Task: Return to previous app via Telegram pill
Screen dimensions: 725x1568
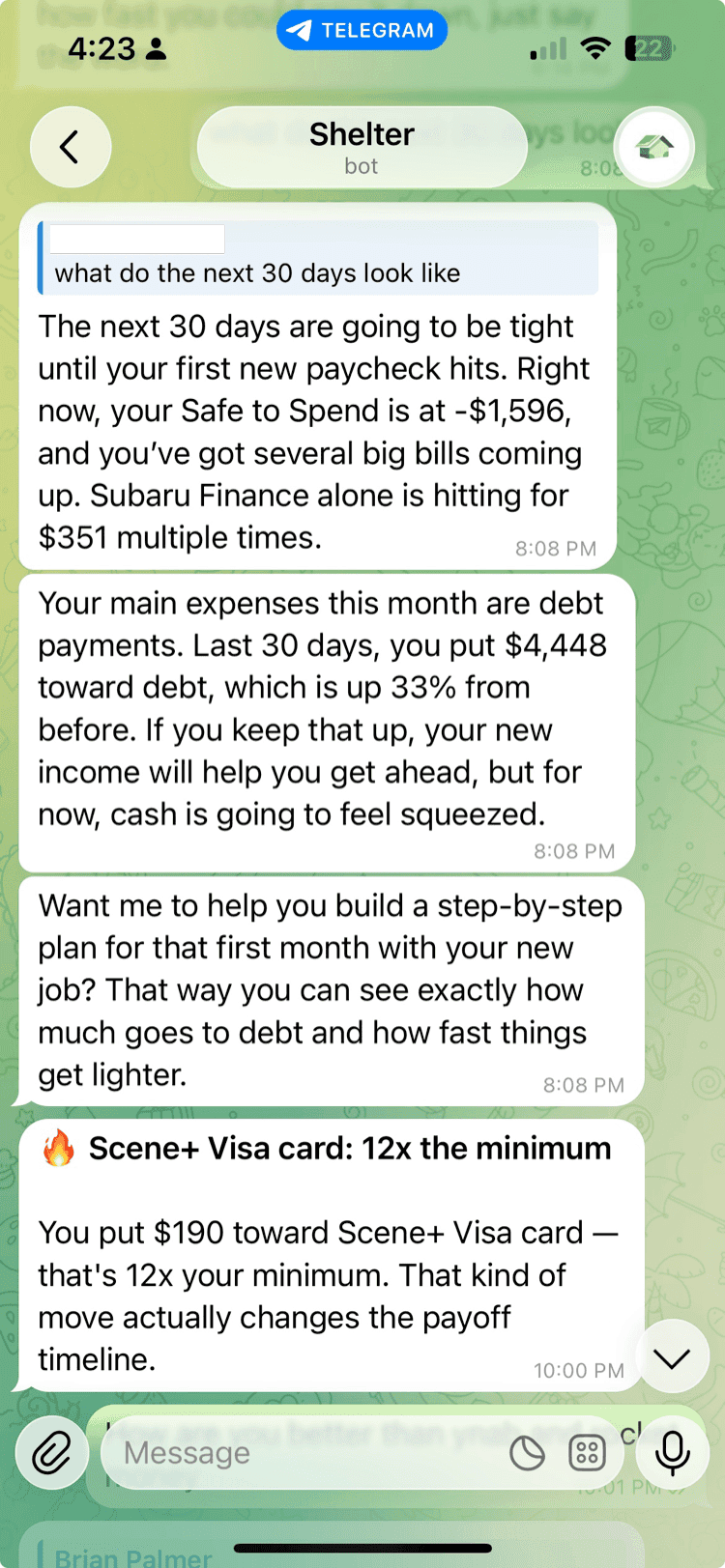Action: (x=362, y=31)
